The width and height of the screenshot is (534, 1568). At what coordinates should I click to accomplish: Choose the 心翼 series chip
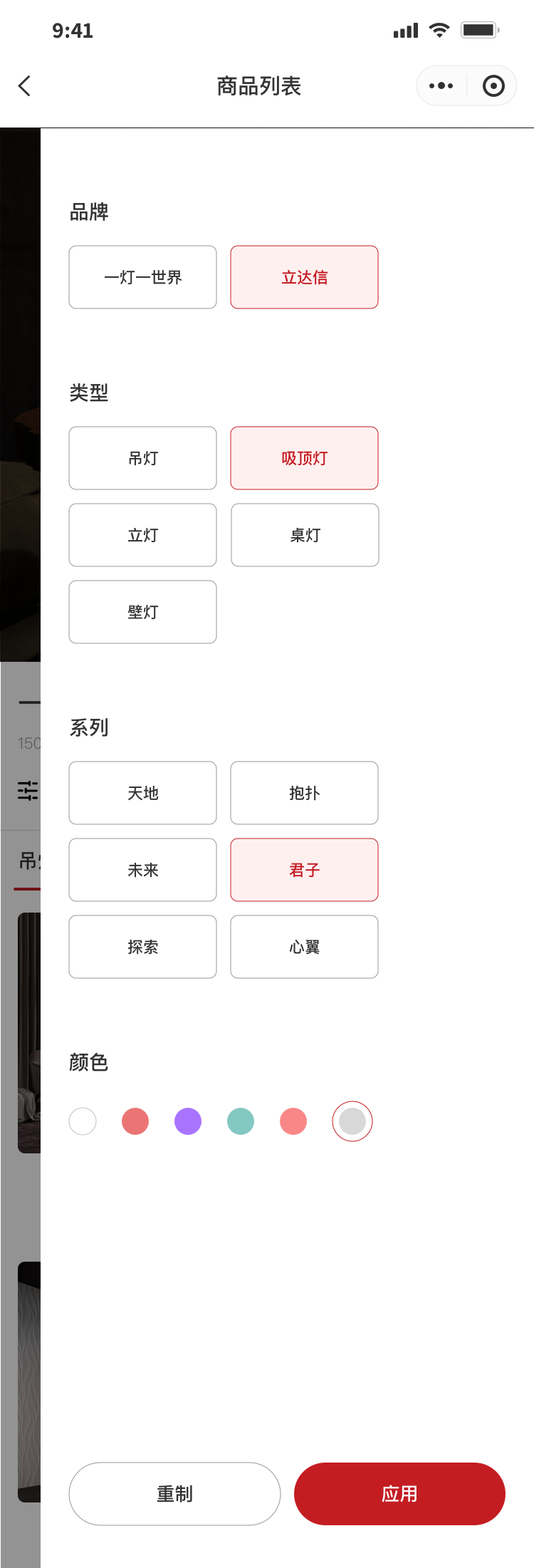(304, 947)
